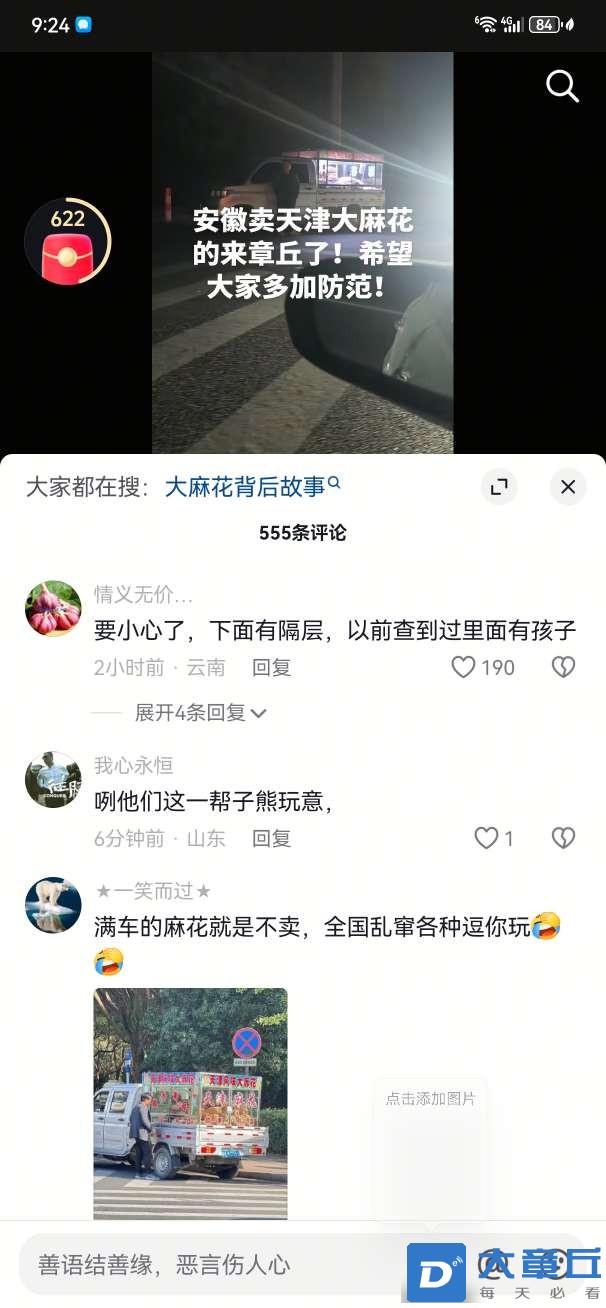Expand the 4 hidden replies
The image size is (606, 1308).
pos(200,713)
